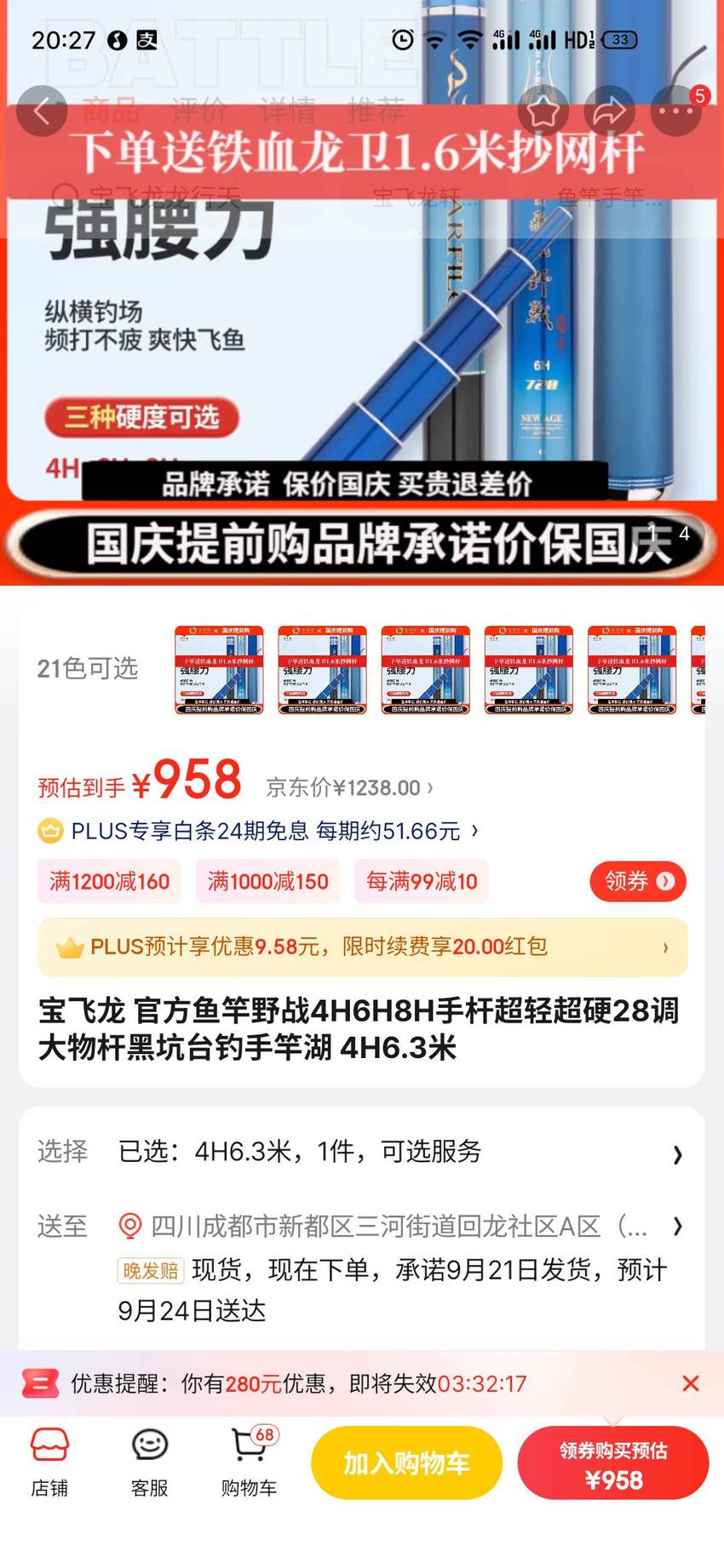Add this product to favorites with the star icon
Viewport: 724px width, 1568px height.
coord(543,112)
